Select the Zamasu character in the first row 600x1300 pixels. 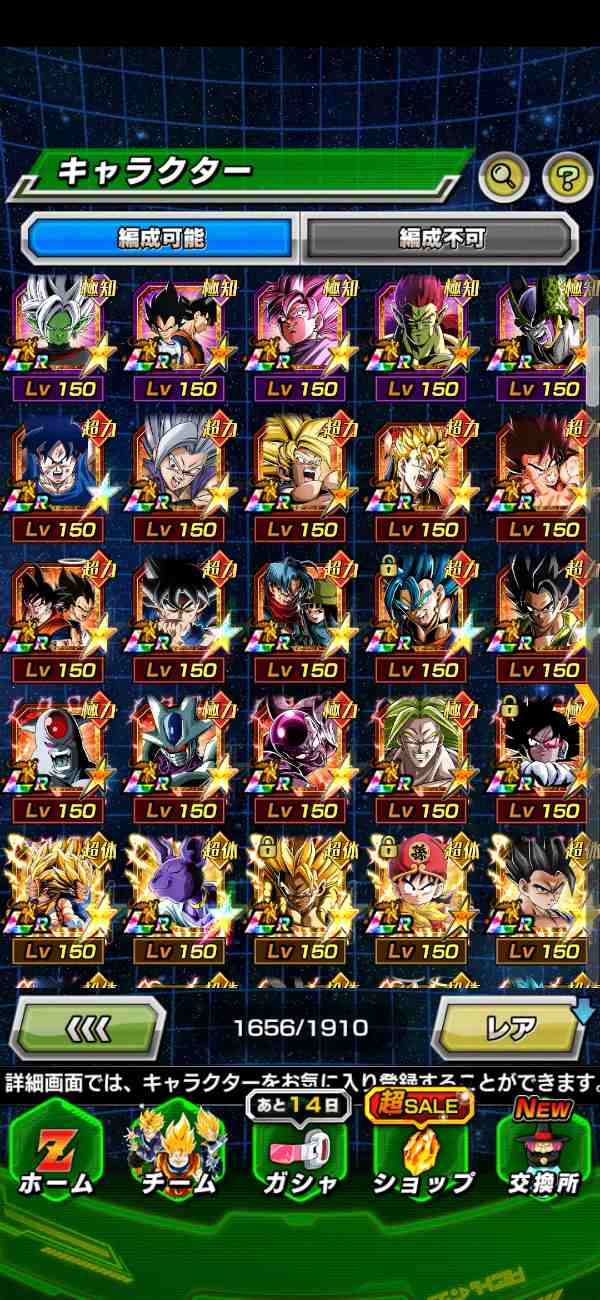point(58,330)
